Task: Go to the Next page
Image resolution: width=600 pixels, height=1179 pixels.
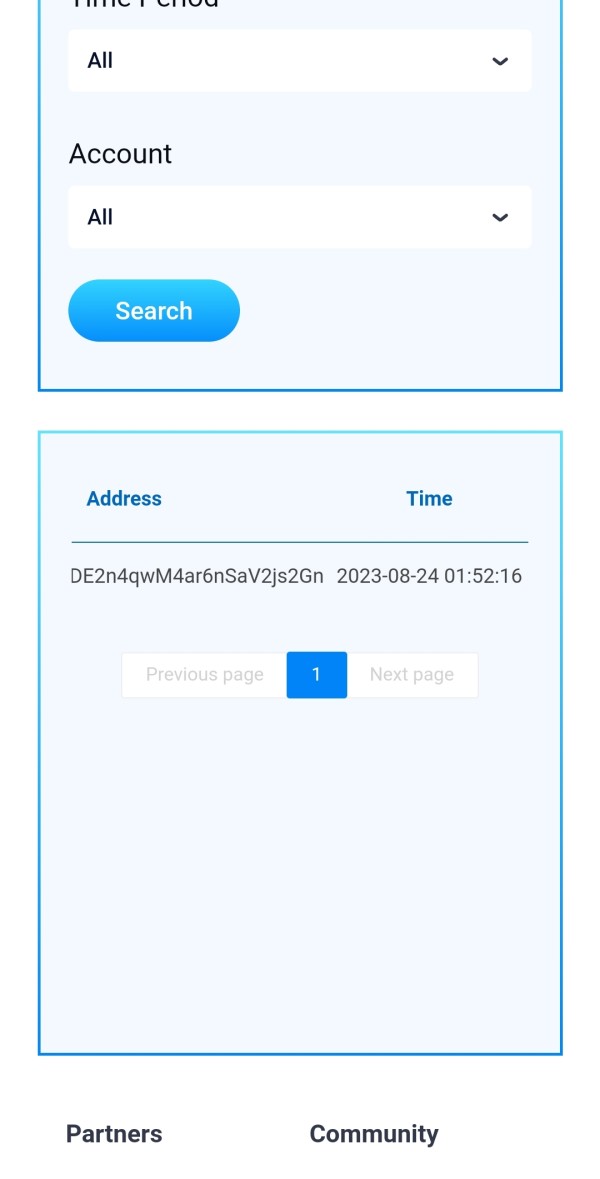Action: [412, 674]
